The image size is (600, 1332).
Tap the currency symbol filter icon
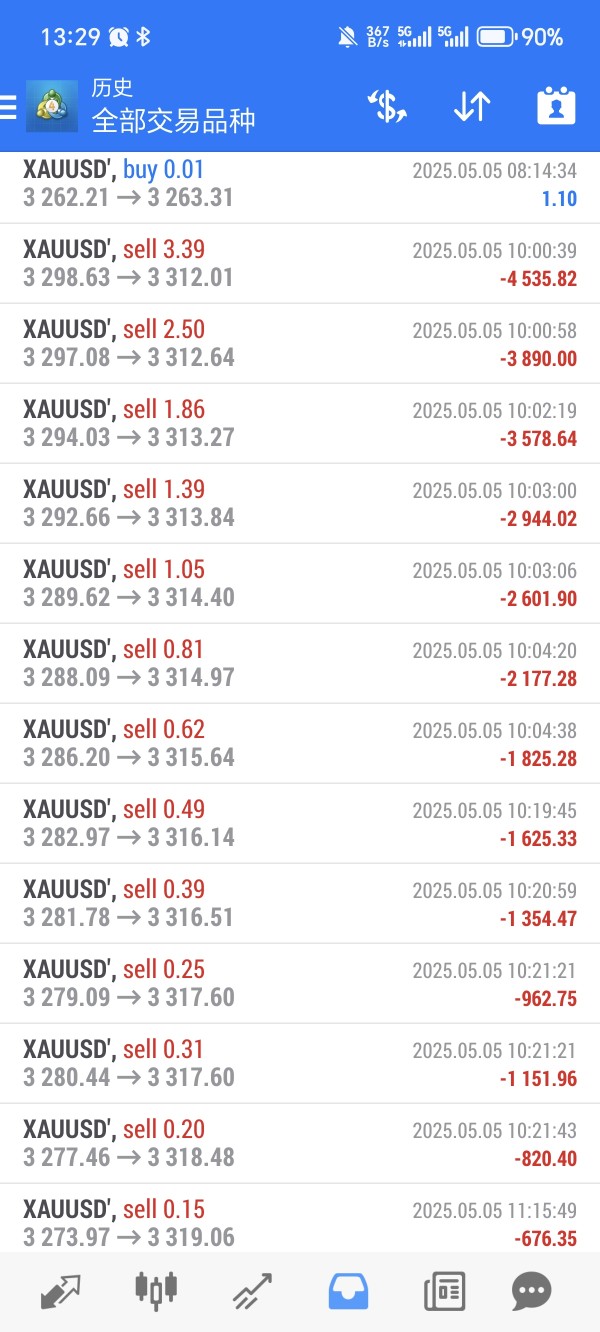pyautogui.click(x=387, y=107)
